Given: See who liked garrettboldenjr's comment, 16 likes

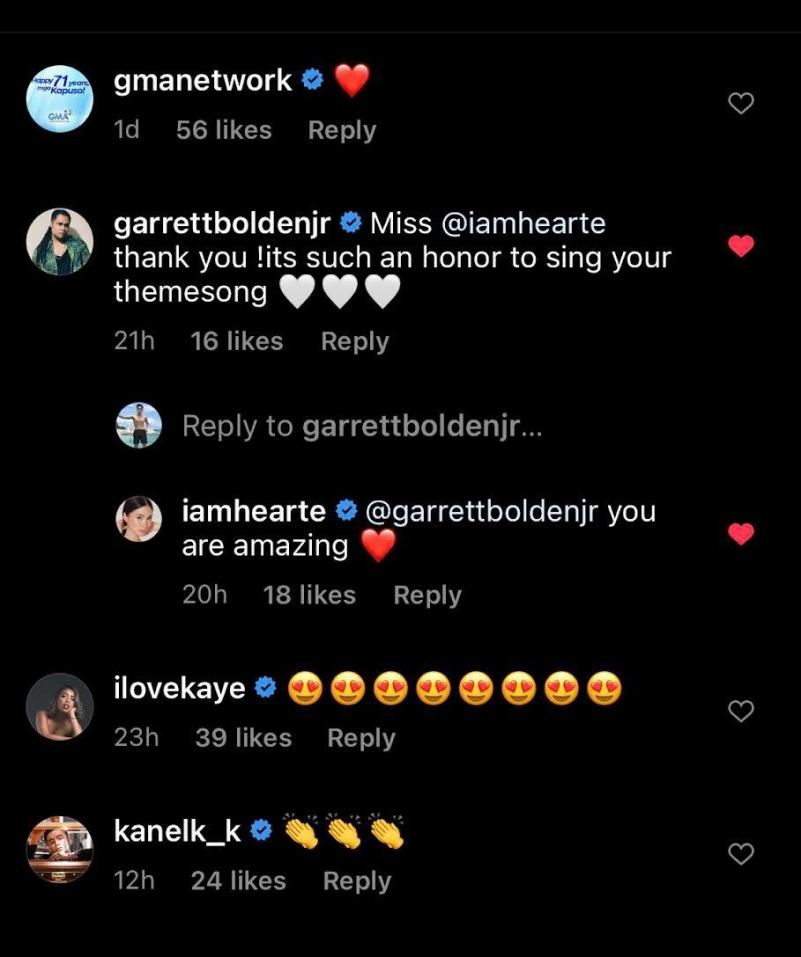Looking at the screenshot, I should point(237,341).
